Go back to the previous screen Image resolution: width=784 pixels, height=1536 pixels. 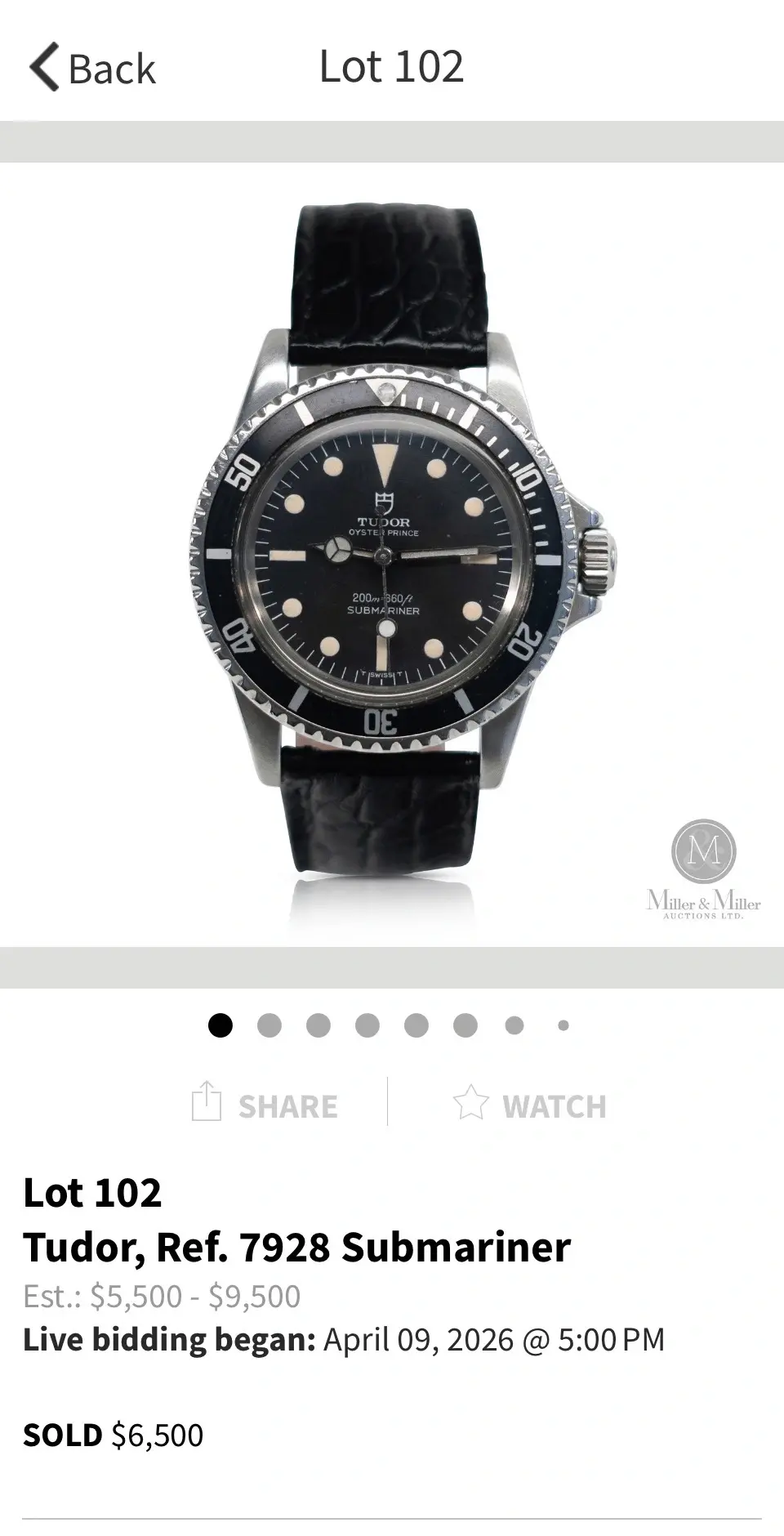click(91, 67)
